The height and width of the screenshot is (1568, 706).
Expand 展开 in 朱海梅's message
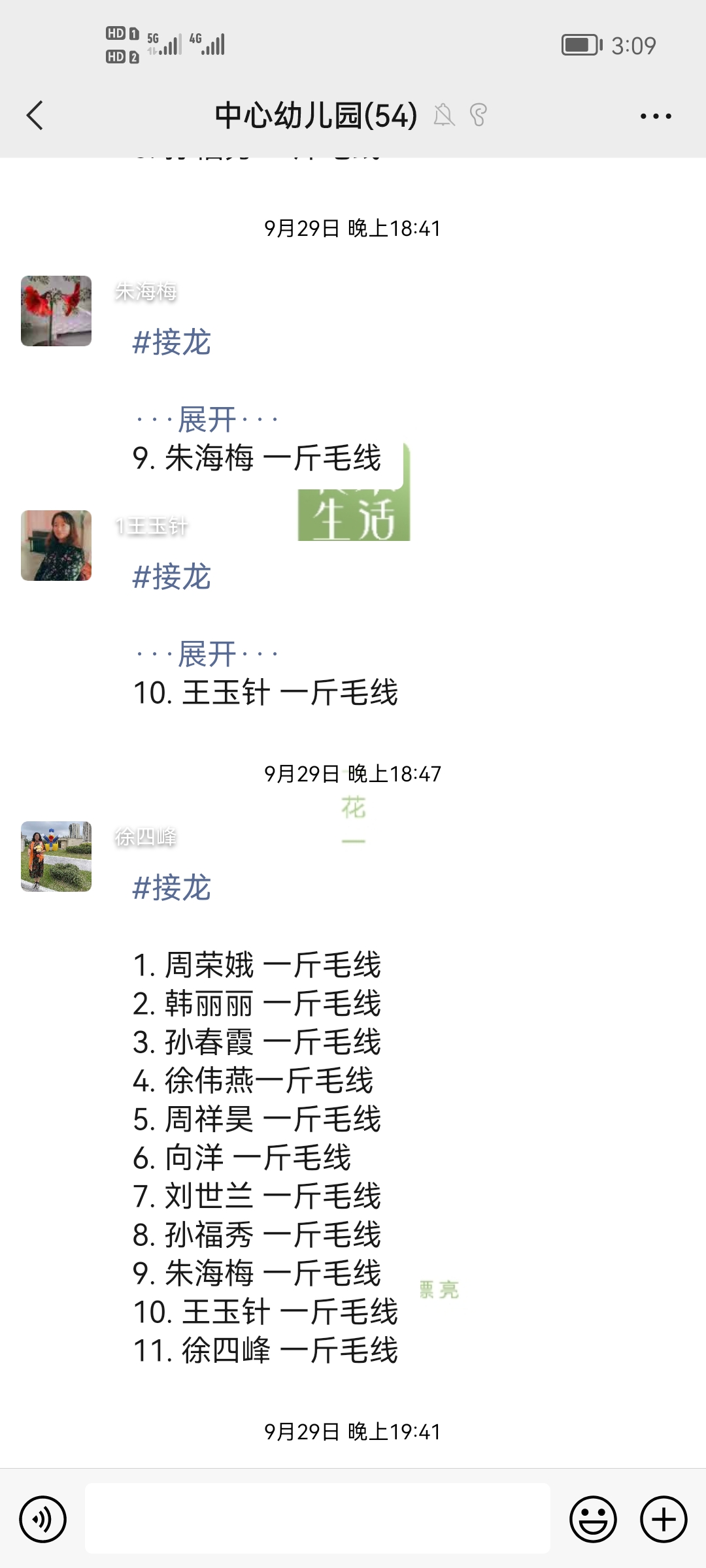coord(207,419)
